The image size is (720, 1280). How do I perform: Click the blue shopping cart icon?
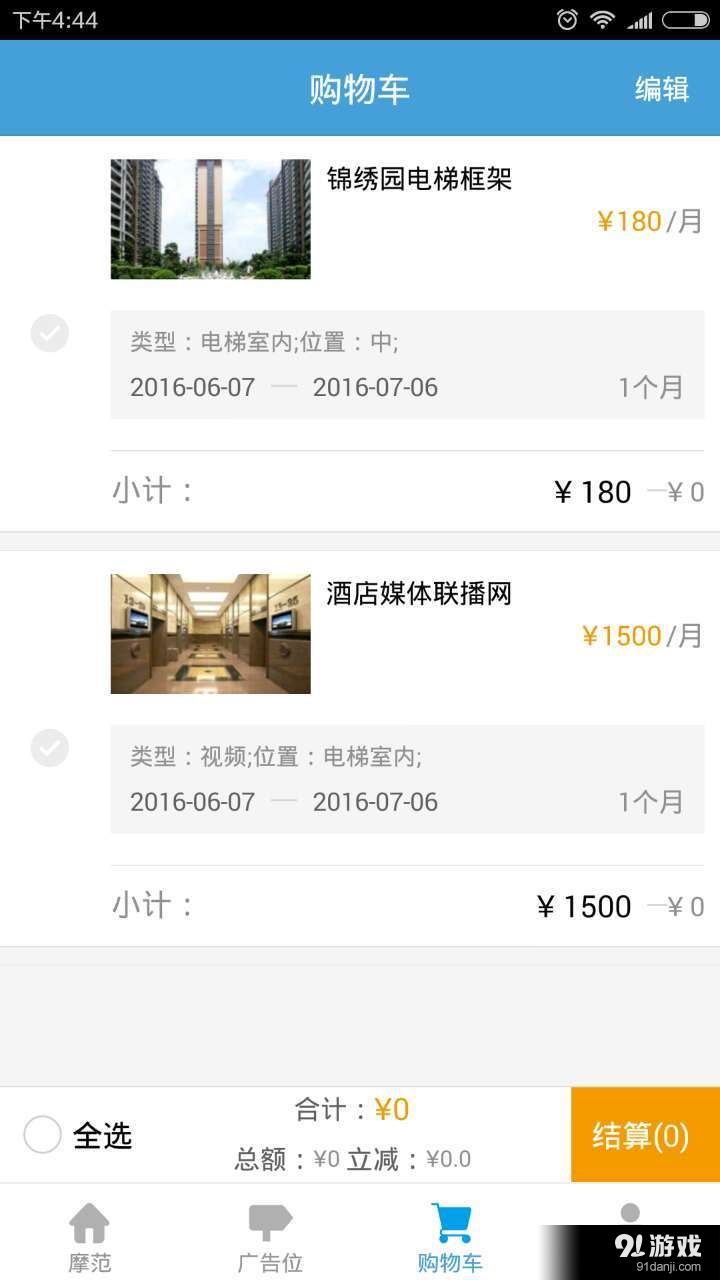[x=450, y=1220]
